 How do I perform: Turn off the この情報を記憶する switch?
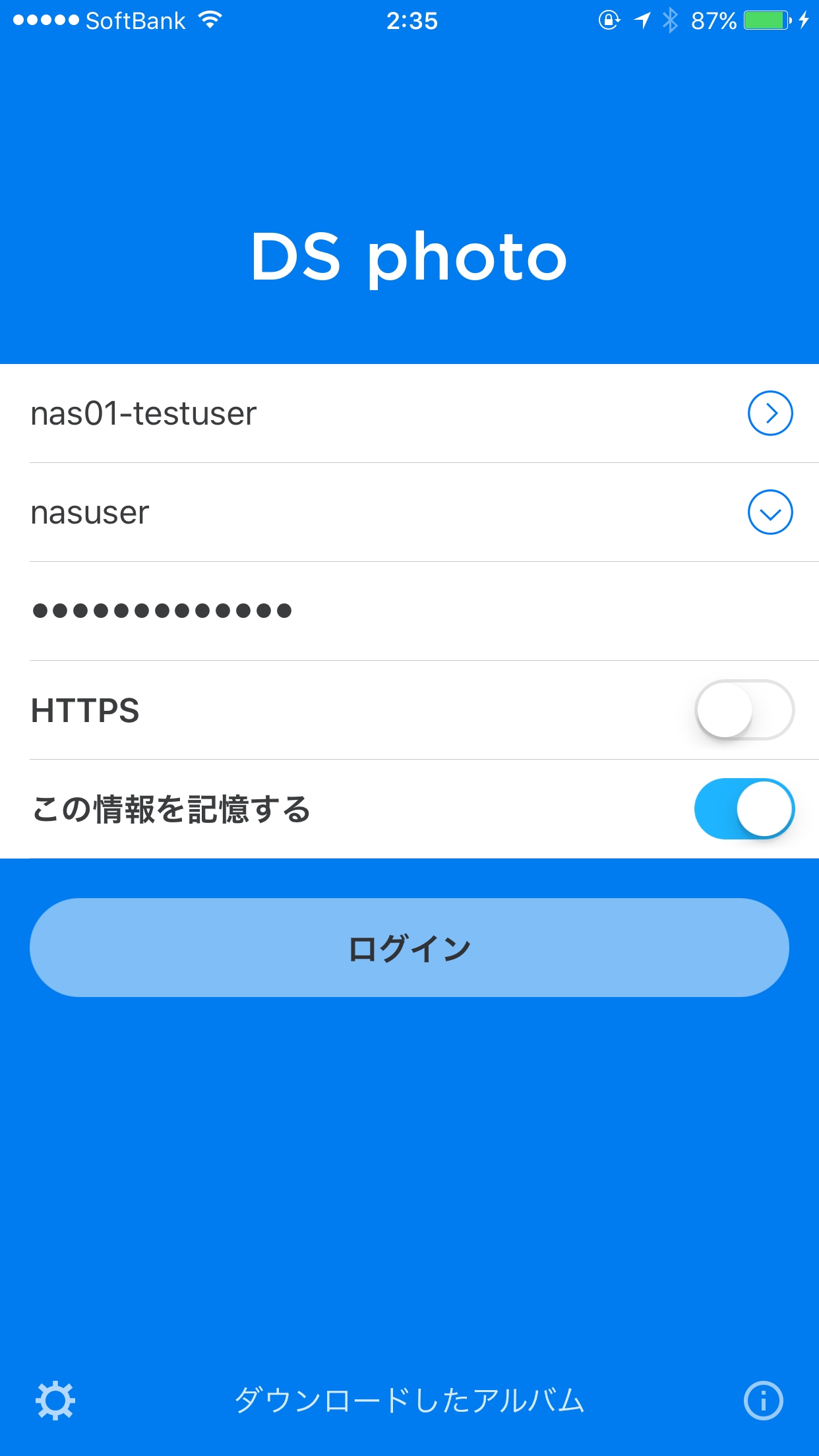tap(744, 809)
